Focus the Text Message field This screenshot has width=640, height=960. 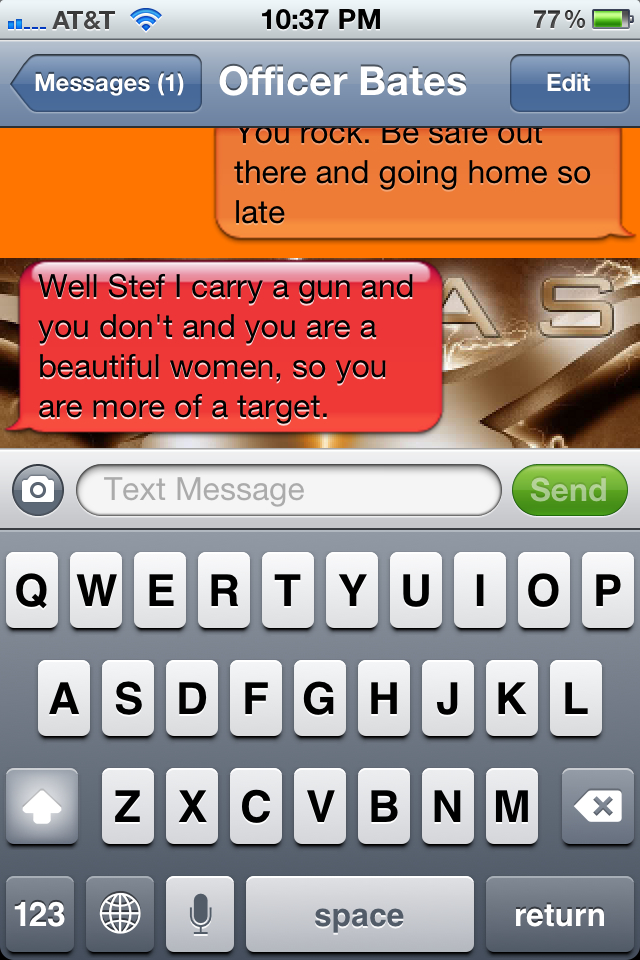pyautogui.click(x=288, y=490)
